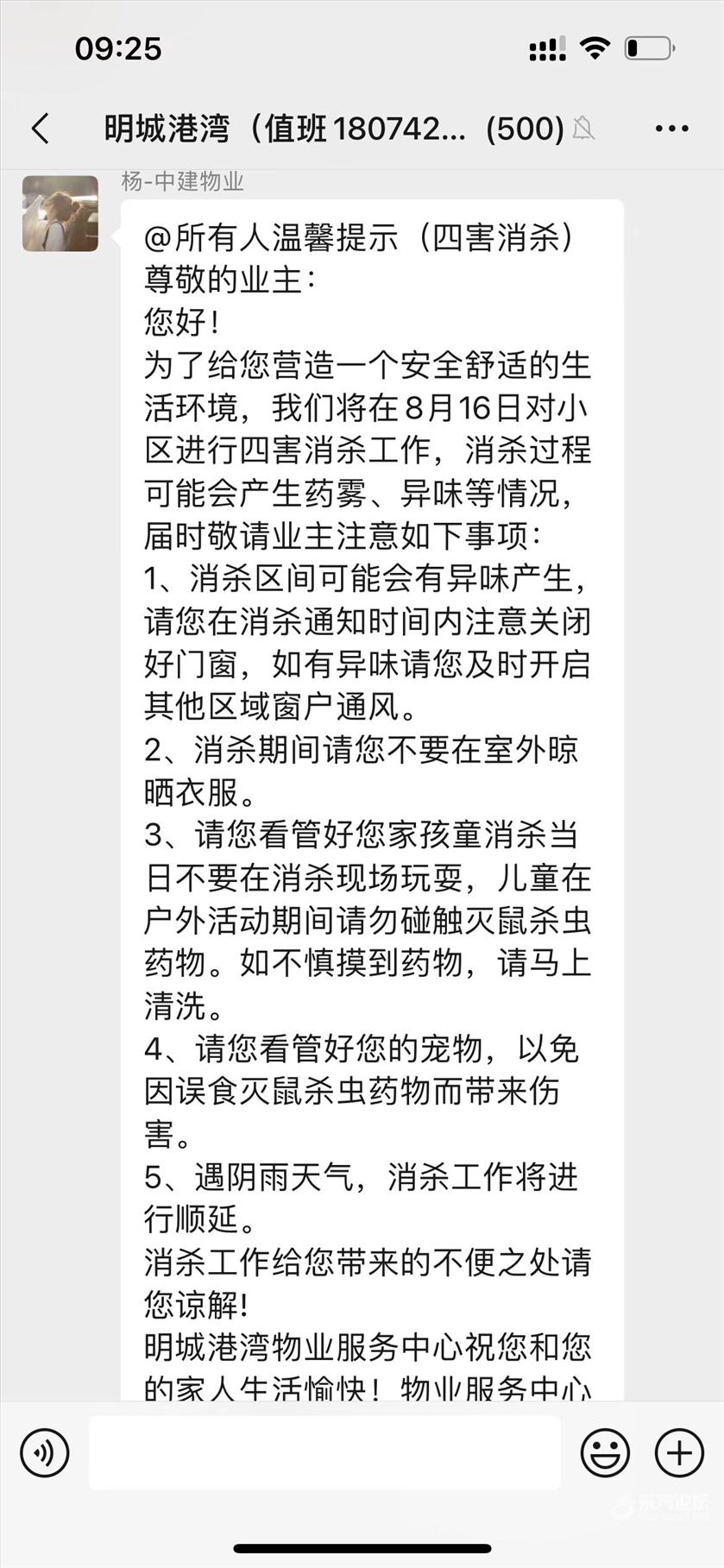Focus the message text field
The height and width of the screenshot is (1568, 724).
tap(324, 1452)
